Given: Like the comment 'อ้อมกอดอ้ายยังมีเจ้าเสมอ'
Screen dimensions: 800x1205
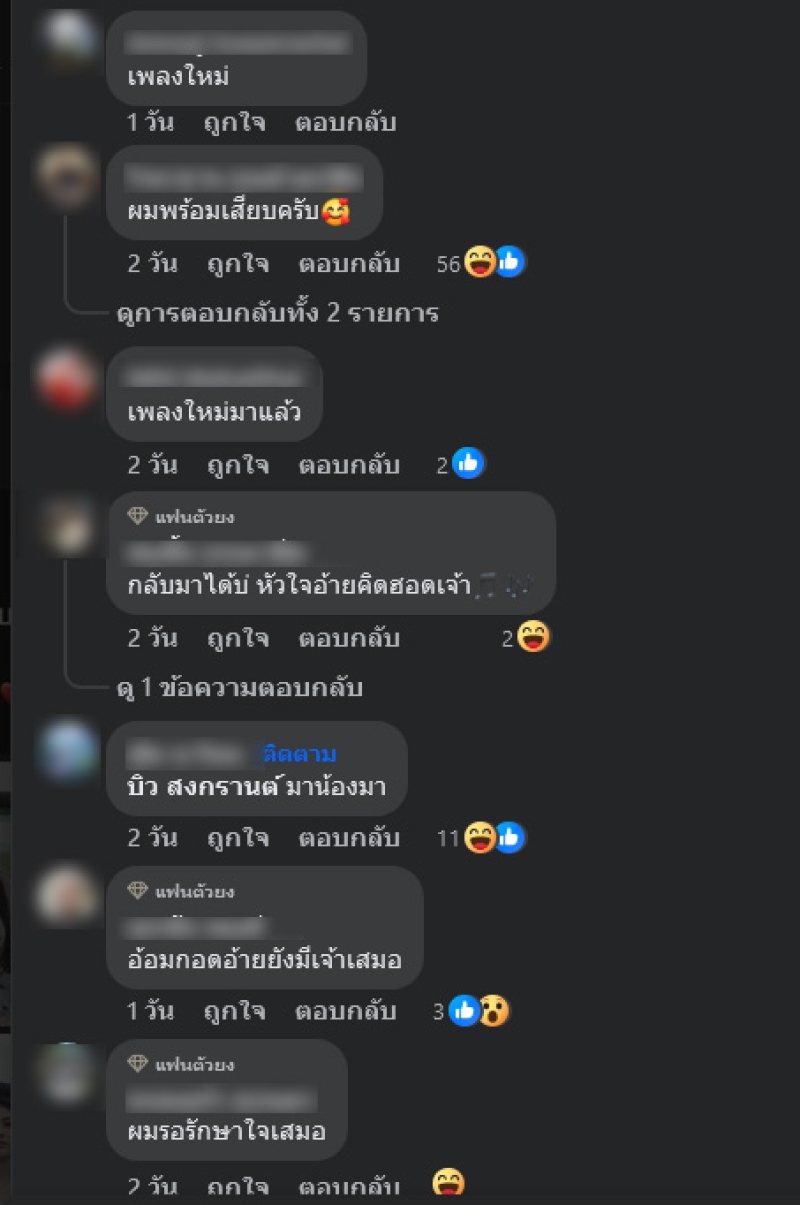Looking at the screenshot, I should [x=235, y=1011].
